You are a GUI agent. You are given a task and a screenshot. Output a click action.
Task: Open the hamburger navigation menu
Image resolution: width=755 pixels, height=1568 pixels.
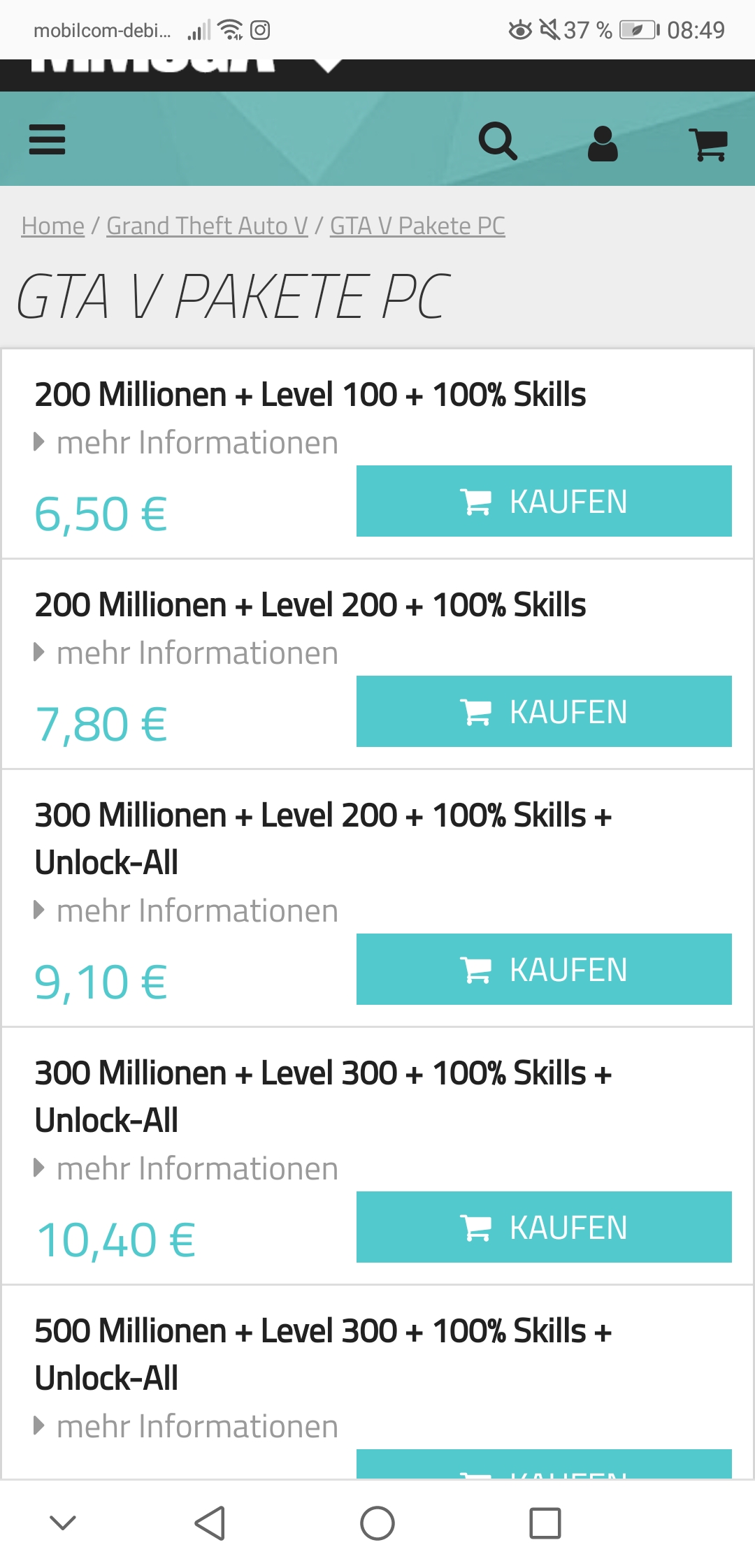point(47,140)
